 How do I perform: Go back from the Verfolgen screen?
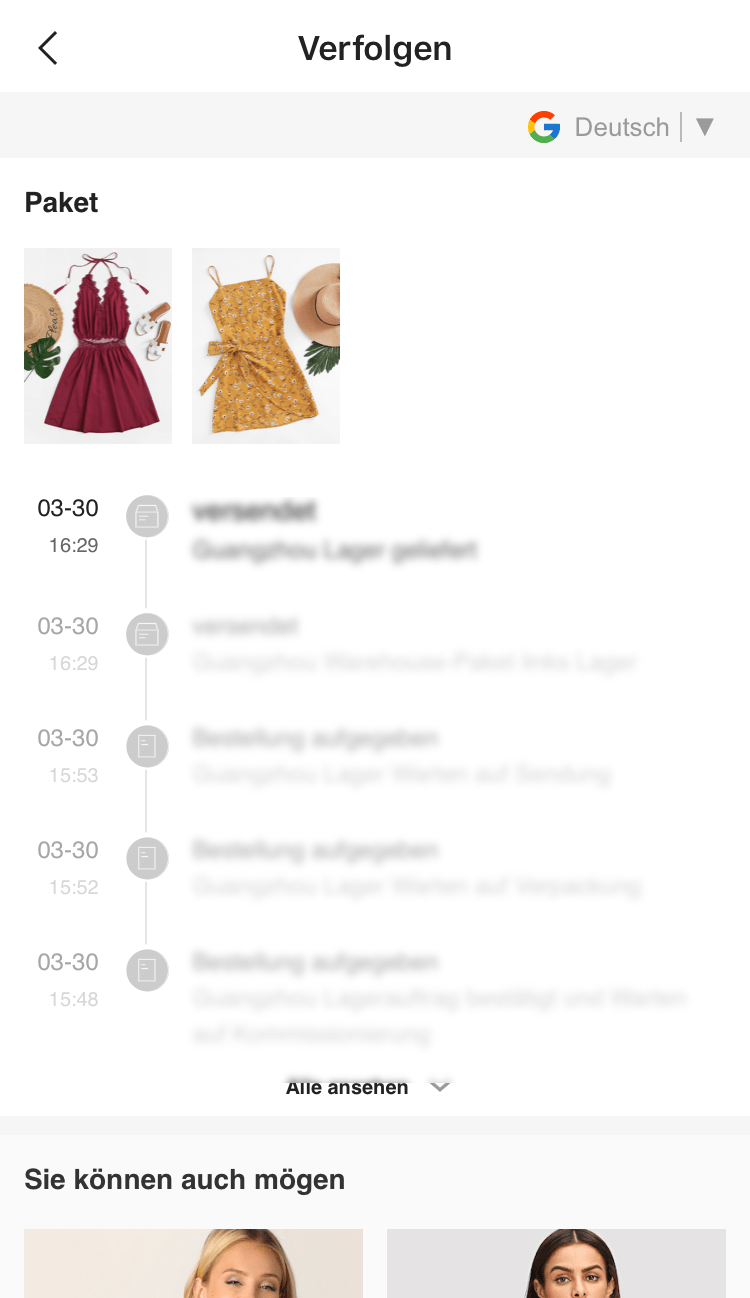click(48, 48)
